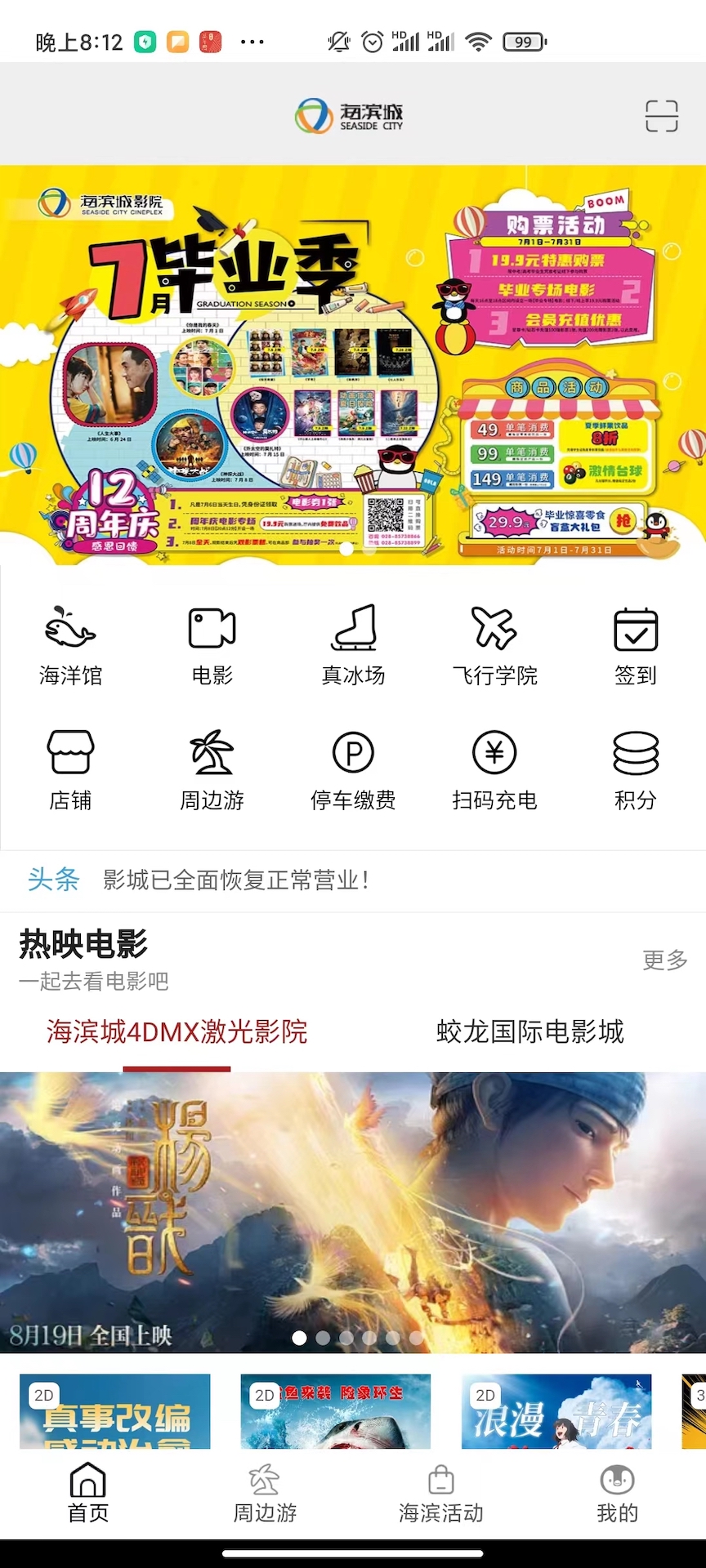Viewport: 706px width, 1568px height.
Task: Read headline 影城已全面恢复正常营业
Action: click(235, 880)
